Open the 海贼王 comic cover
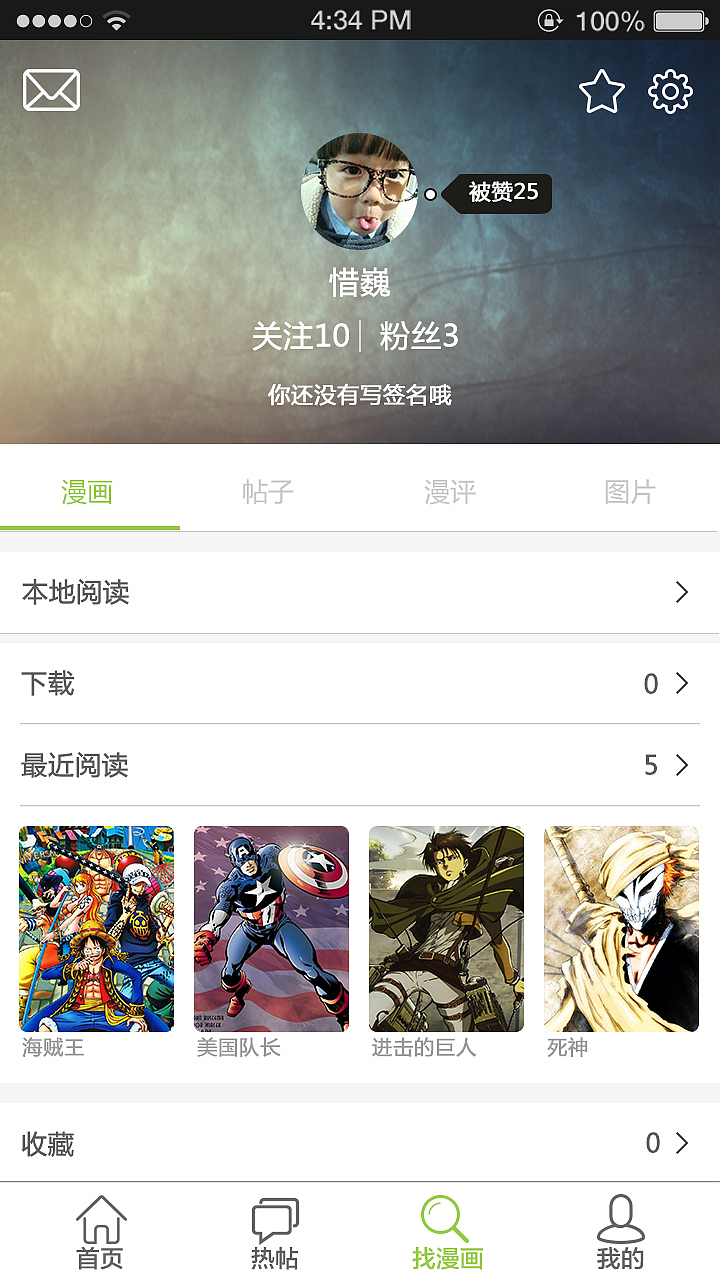 [x=97, y=929]
